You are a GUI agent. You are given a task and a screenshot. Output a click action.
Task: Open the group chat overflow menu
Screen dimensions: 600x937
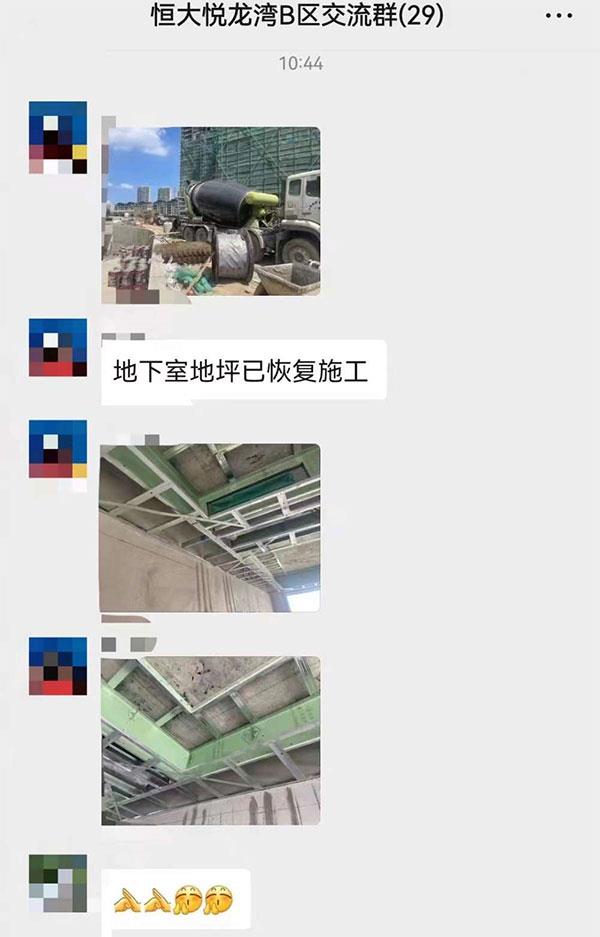pos(558,17)
